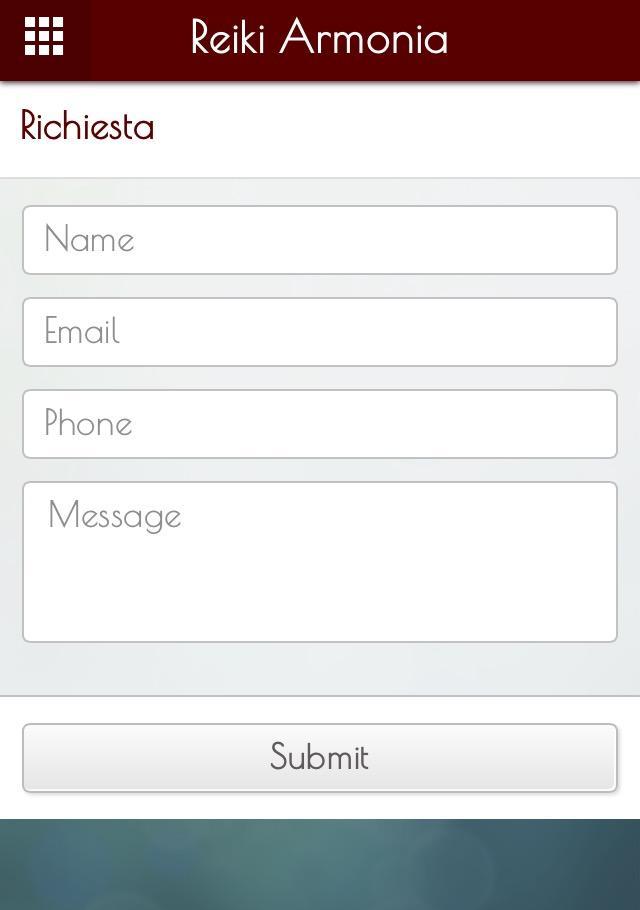Activate the Message text area
The width and height of the screenshot is (640, 910).
(320, 562)
